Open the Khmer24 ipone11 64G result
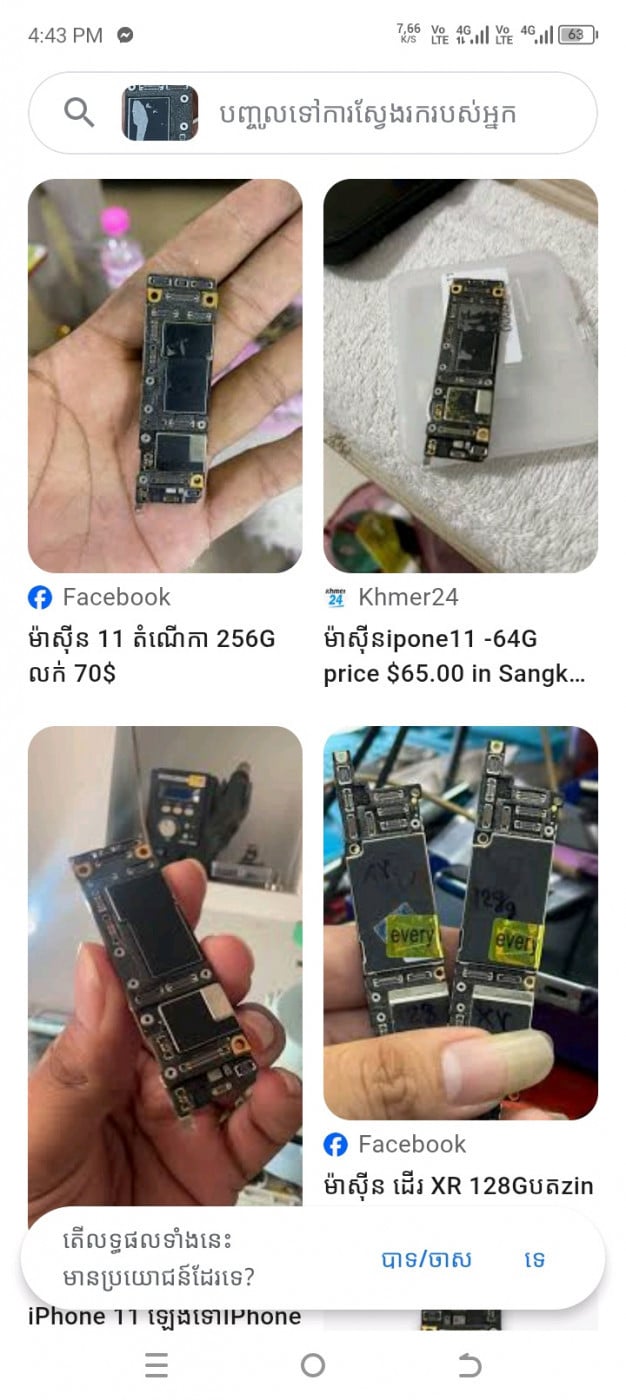This screenshot has height=1400, width=626. (460, 376)
